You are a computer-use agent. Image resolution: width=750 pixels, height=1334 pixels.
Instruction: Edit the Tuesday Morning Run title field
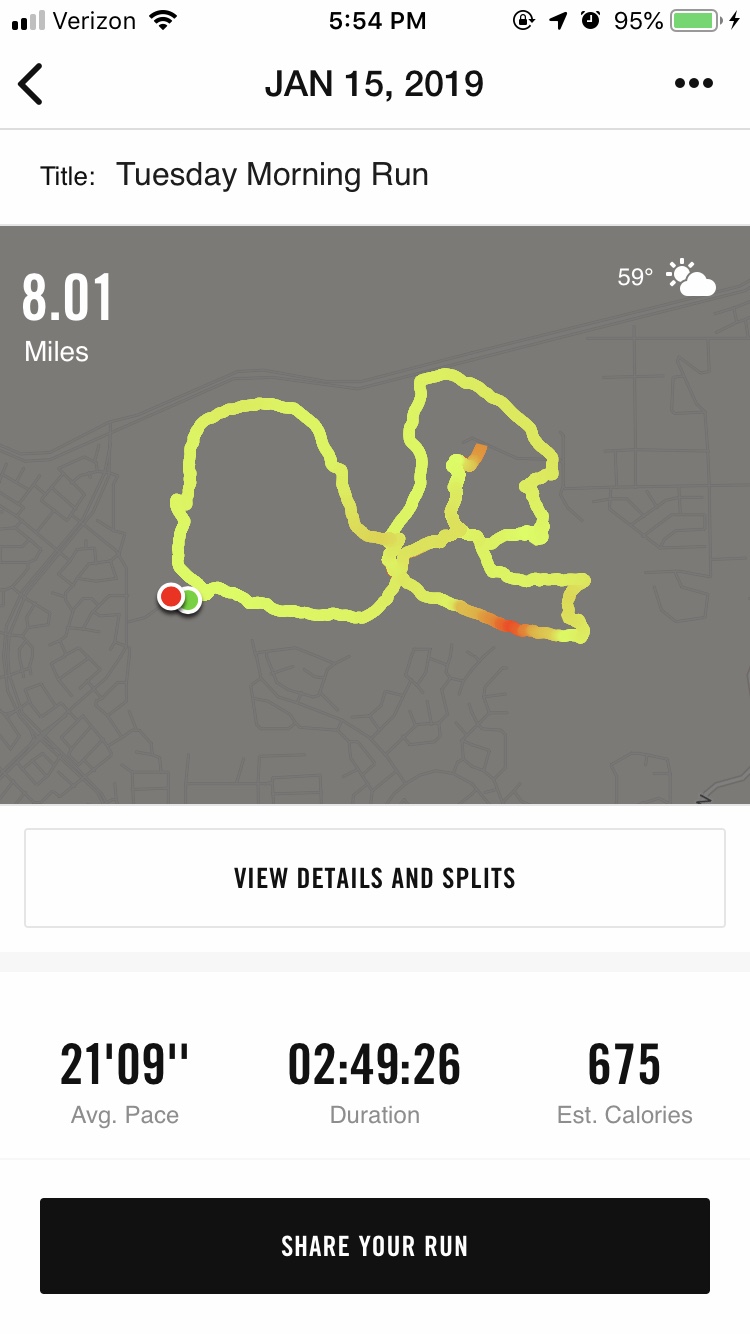pos(272,175)
